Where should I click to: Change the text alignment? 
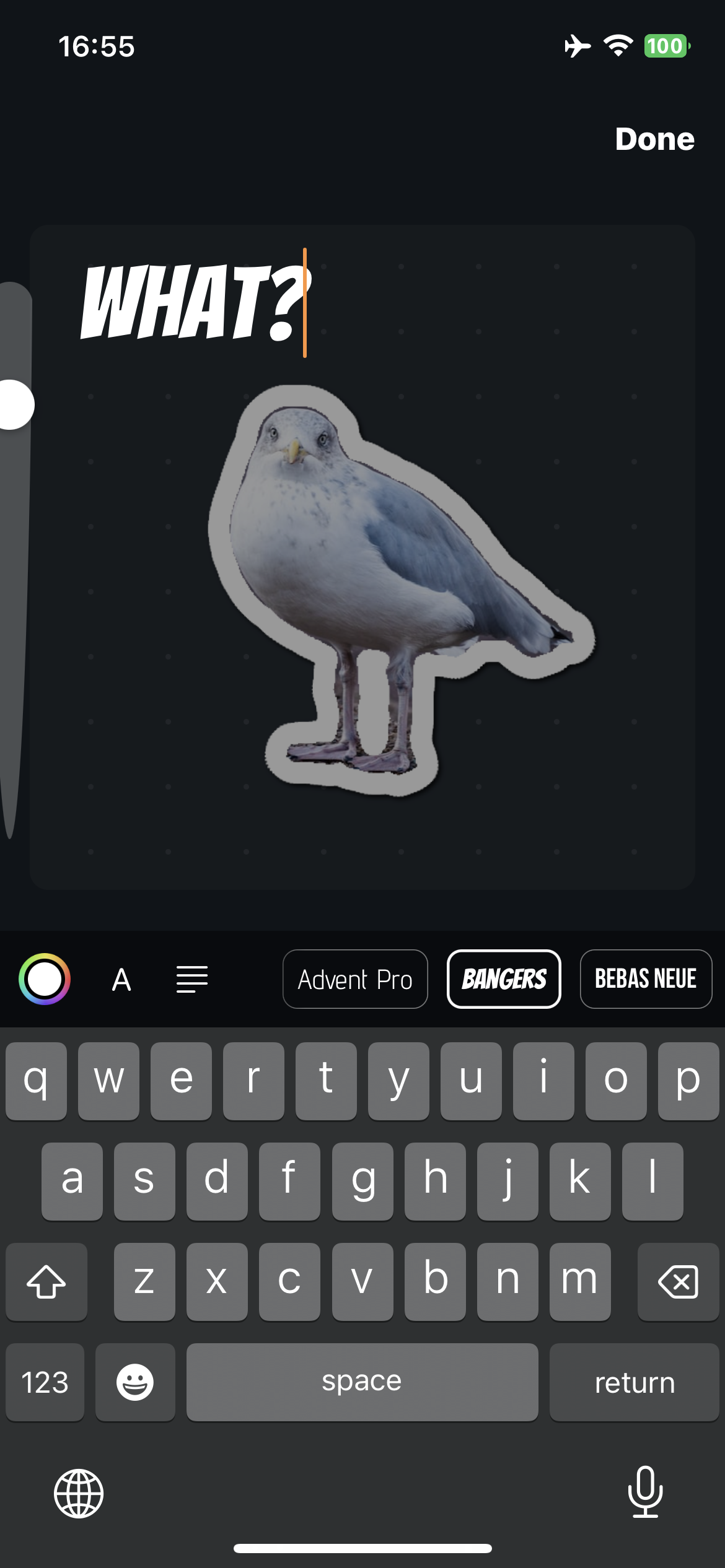191,979
